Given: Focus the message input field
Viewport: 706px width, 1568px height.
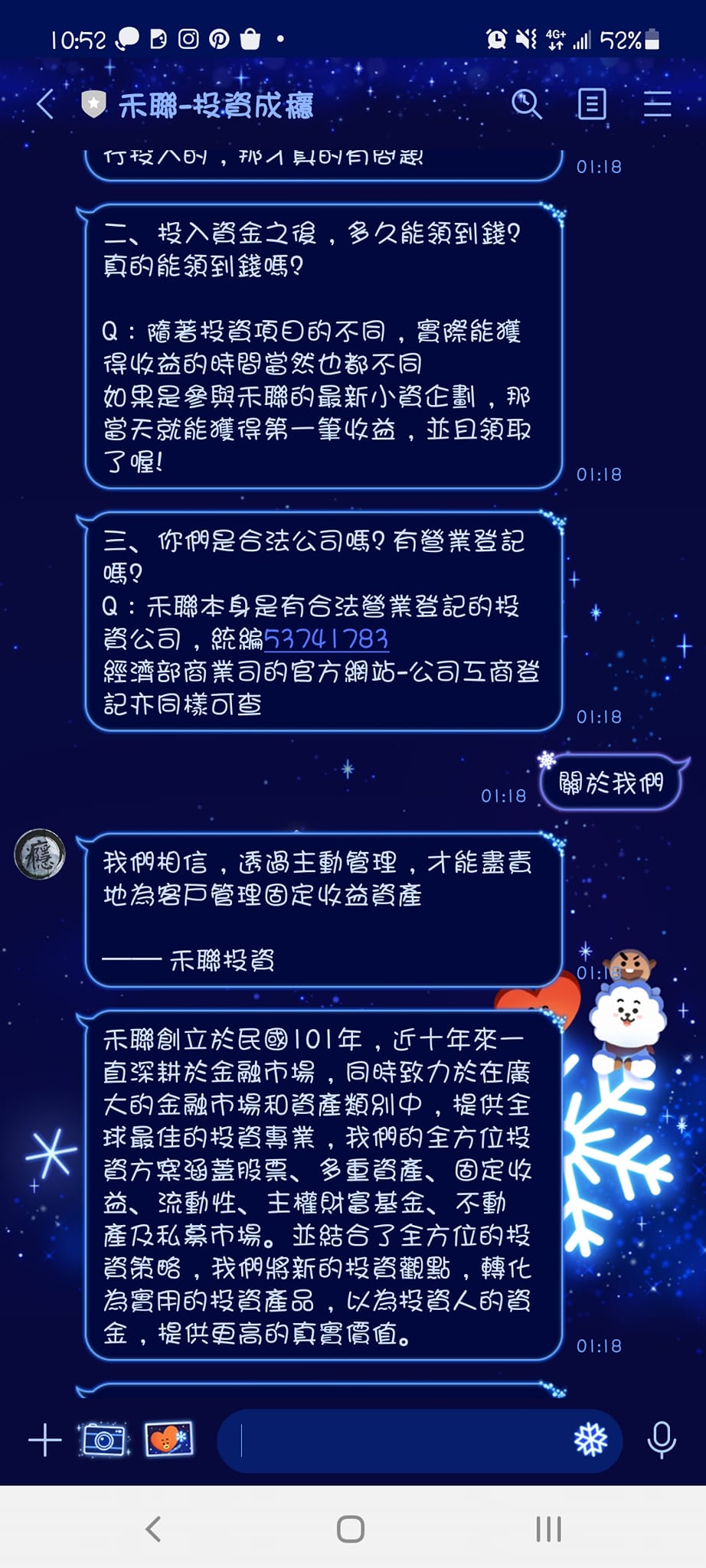Looking at the screenshot, I should (398, 1441).
